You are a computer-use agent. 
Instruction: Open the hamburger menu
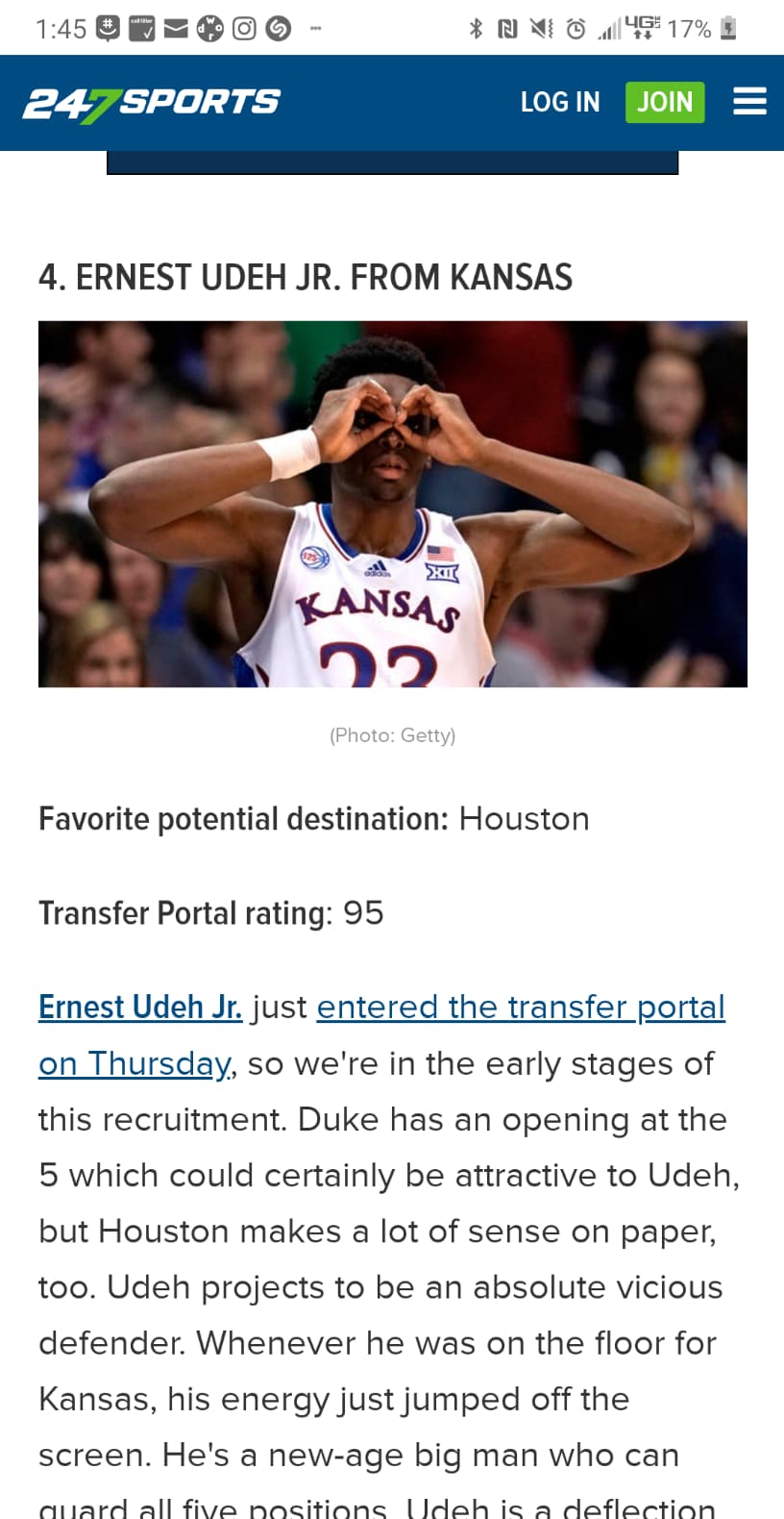(x=749, y=102)
